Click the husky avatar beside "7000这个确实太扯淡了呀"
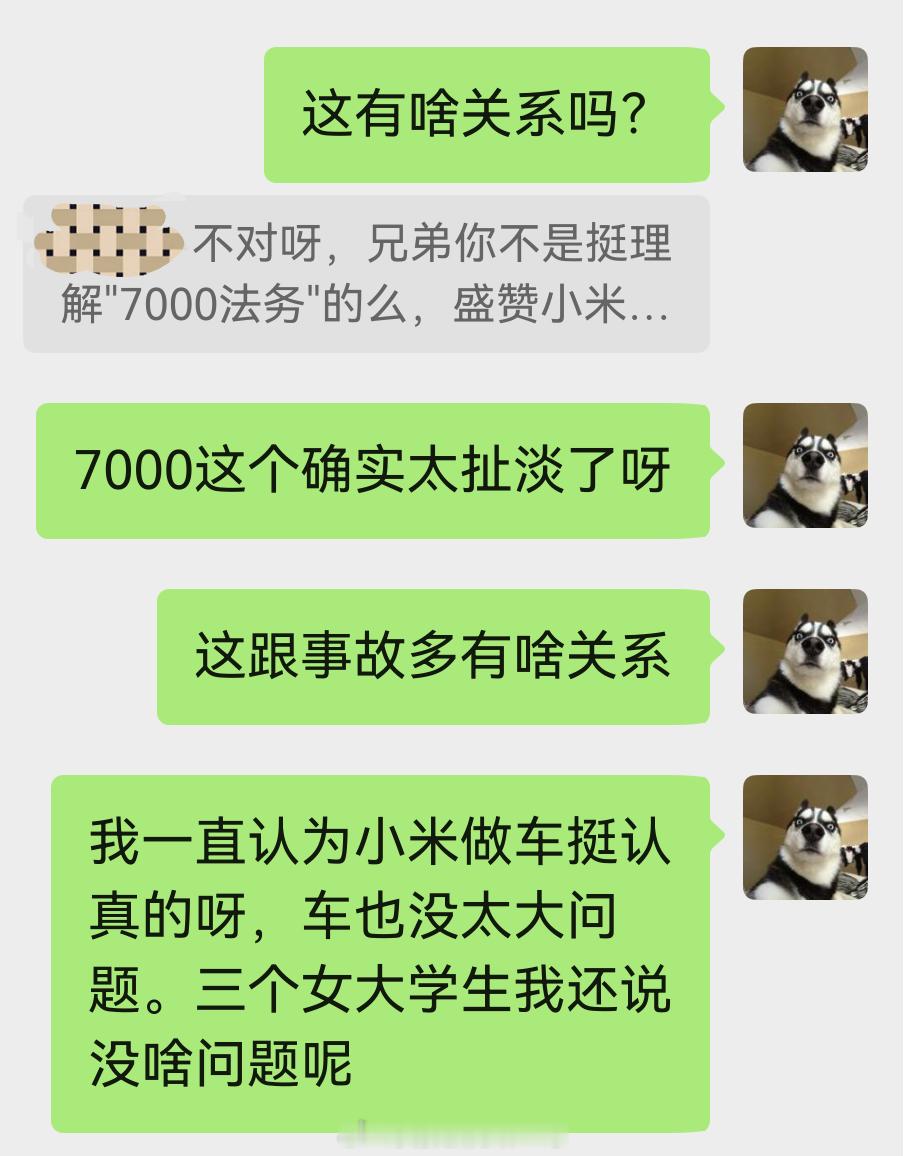This screenshot has height=1156, width=904. pyautogui.click(x=806, y=467)
